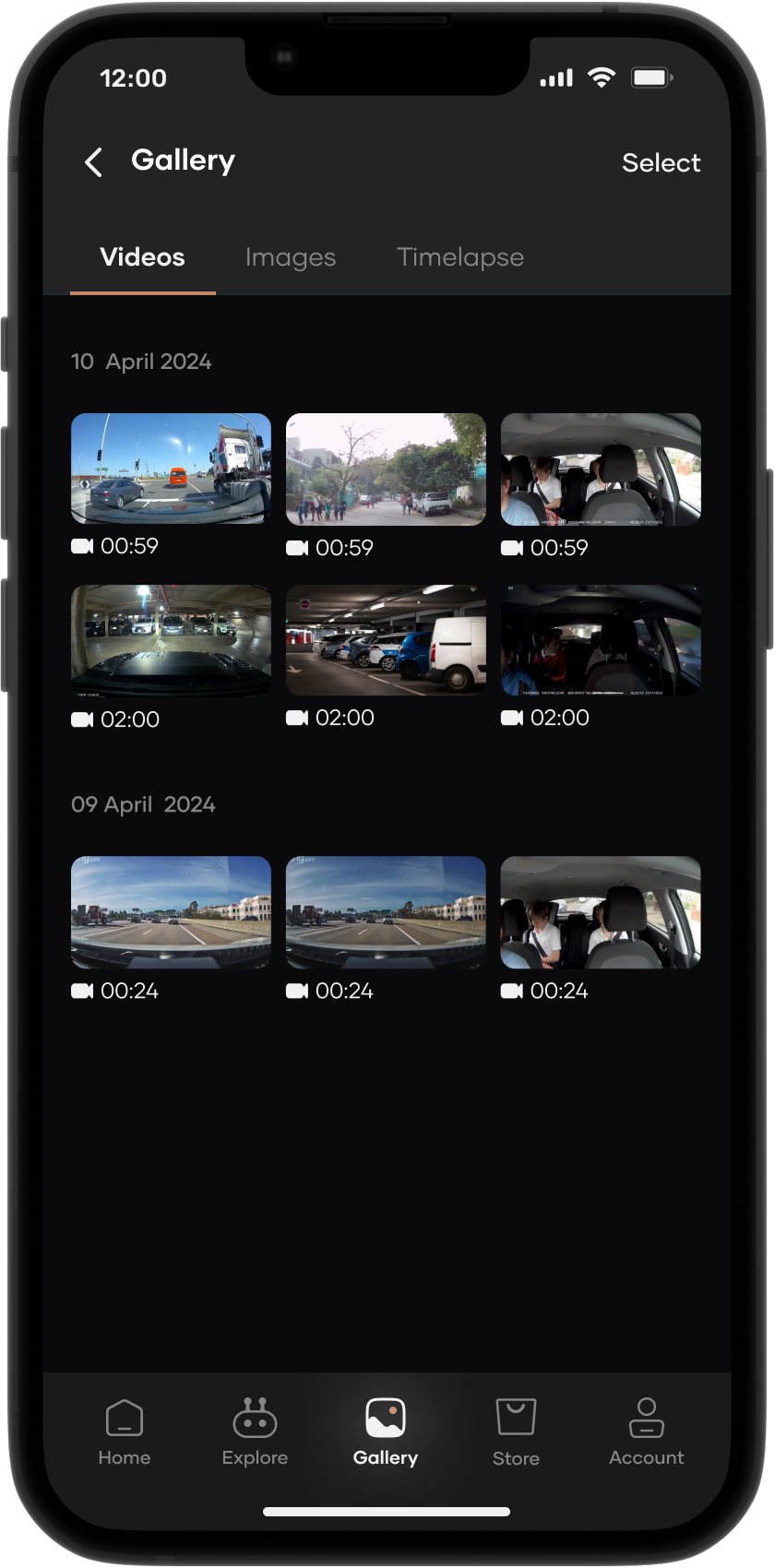The width and height of the screenshot is (775, 1568).
Task: Open the 02:00 video with the white van
Action: [386, 640]
